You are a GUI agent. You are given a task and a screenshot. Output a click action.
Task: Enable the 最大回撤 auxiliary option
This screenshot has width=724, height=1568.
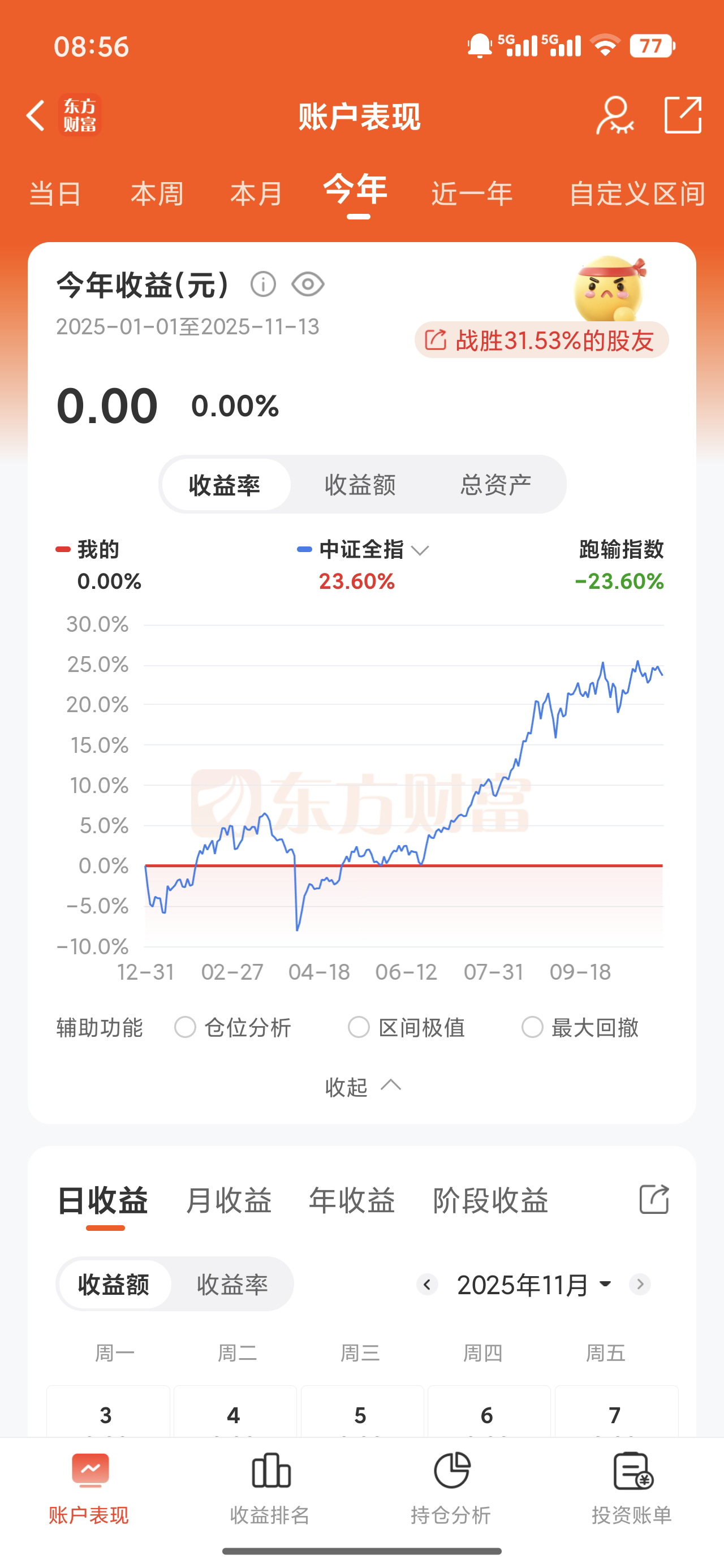coord(532,1027)
